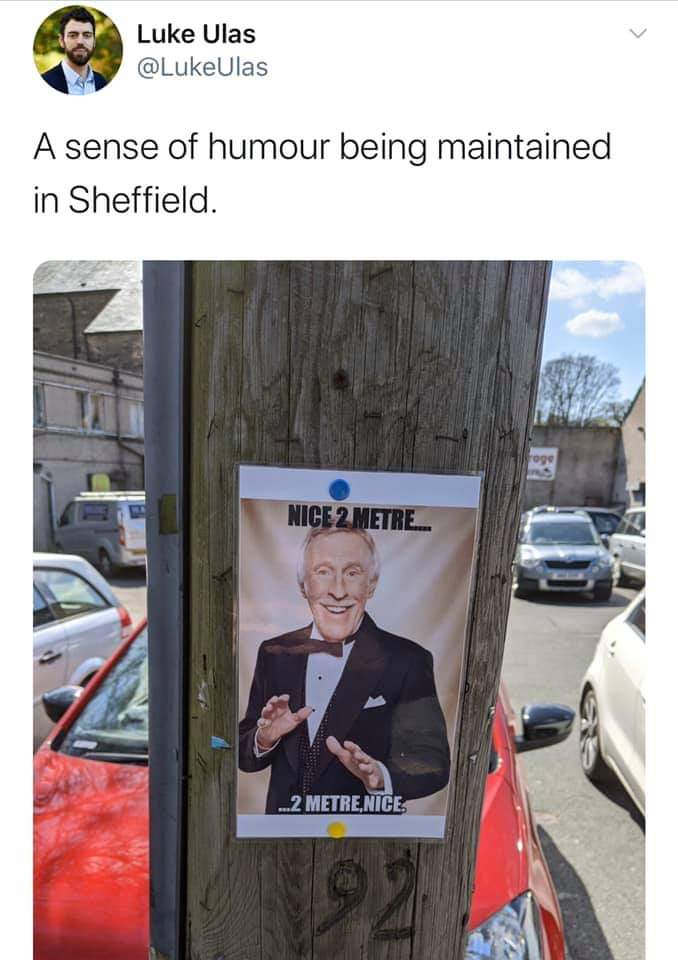Viewport: 678px width, 960px height.
Task: Open Luke Ulas's profile picture
Action: pos(77,50)
